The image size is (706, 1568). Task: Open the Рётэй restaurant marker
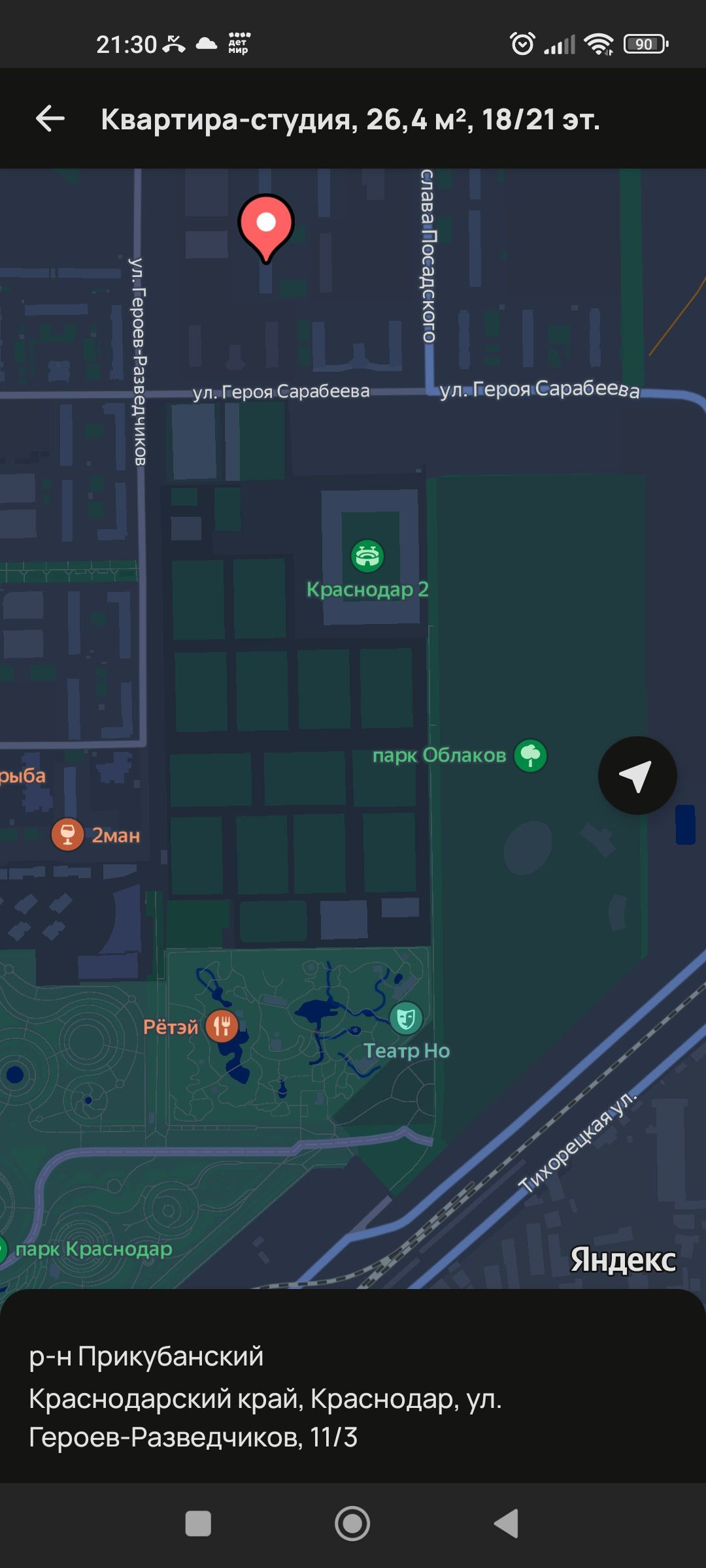pos(222,1026)
